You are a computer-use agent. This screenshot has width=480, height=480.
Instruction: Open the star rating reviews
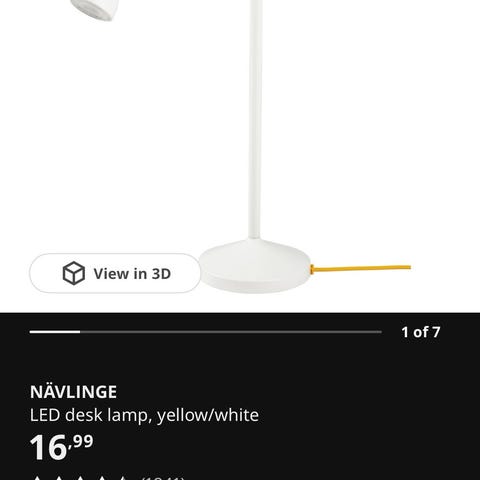107,478
